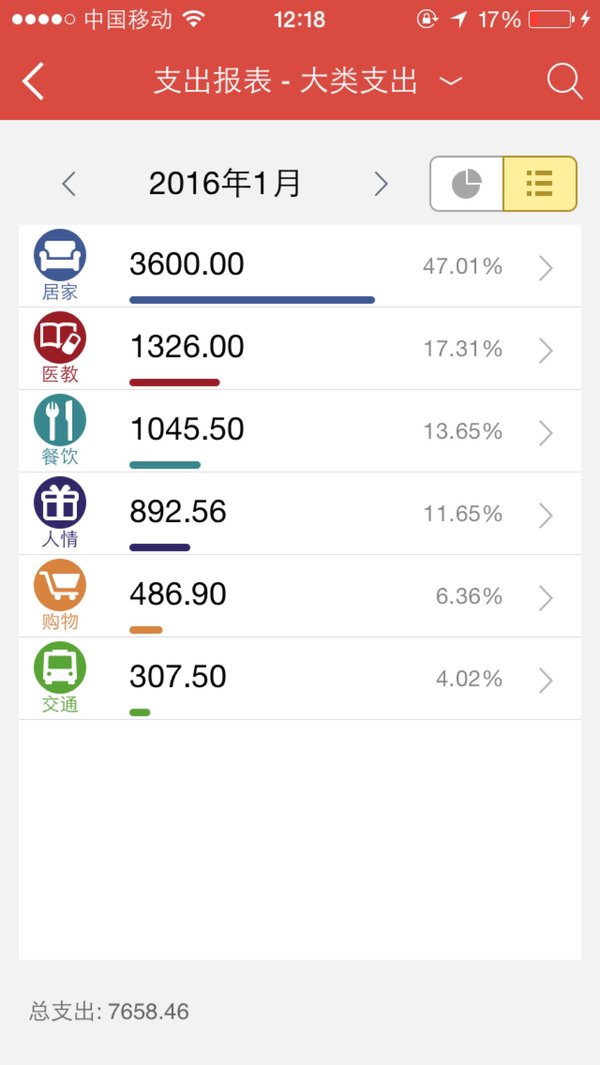Viewport: 600px width, 1065px height.
Task: Go to the next month
Action: click(x=381, y=184)
